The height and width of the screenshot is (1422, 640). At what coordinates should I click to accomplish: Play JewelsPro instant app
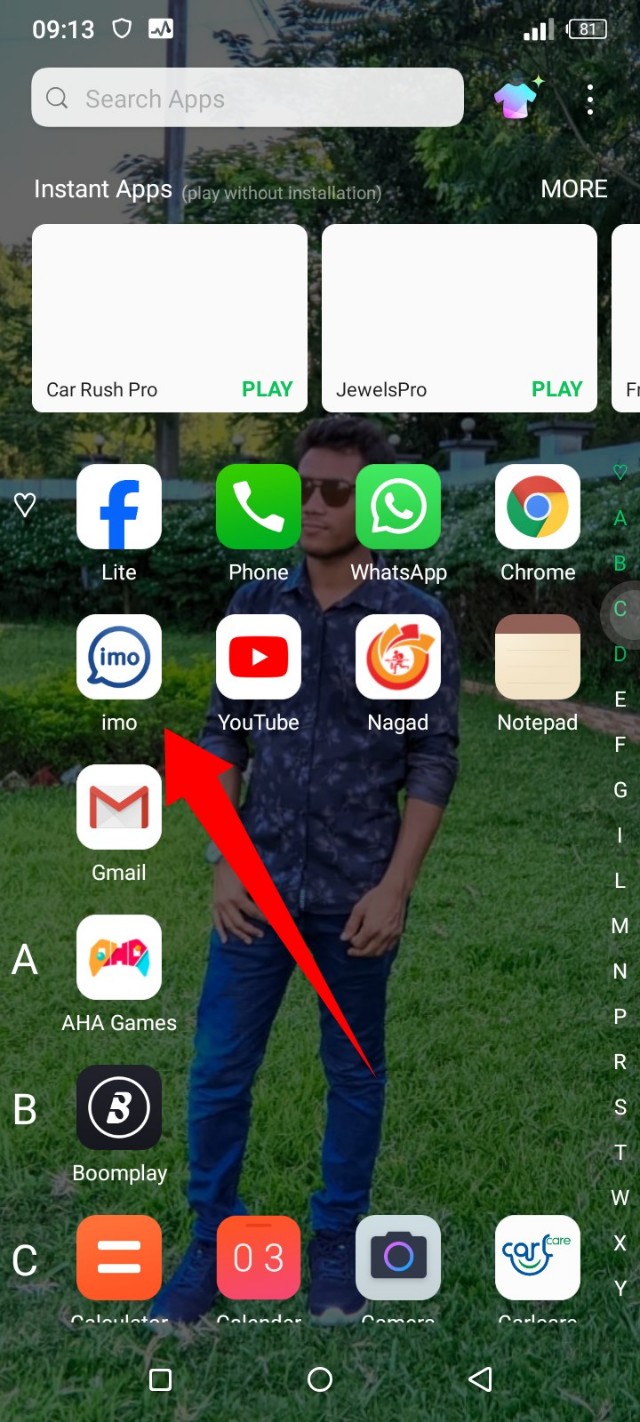[x=556, y=389]
